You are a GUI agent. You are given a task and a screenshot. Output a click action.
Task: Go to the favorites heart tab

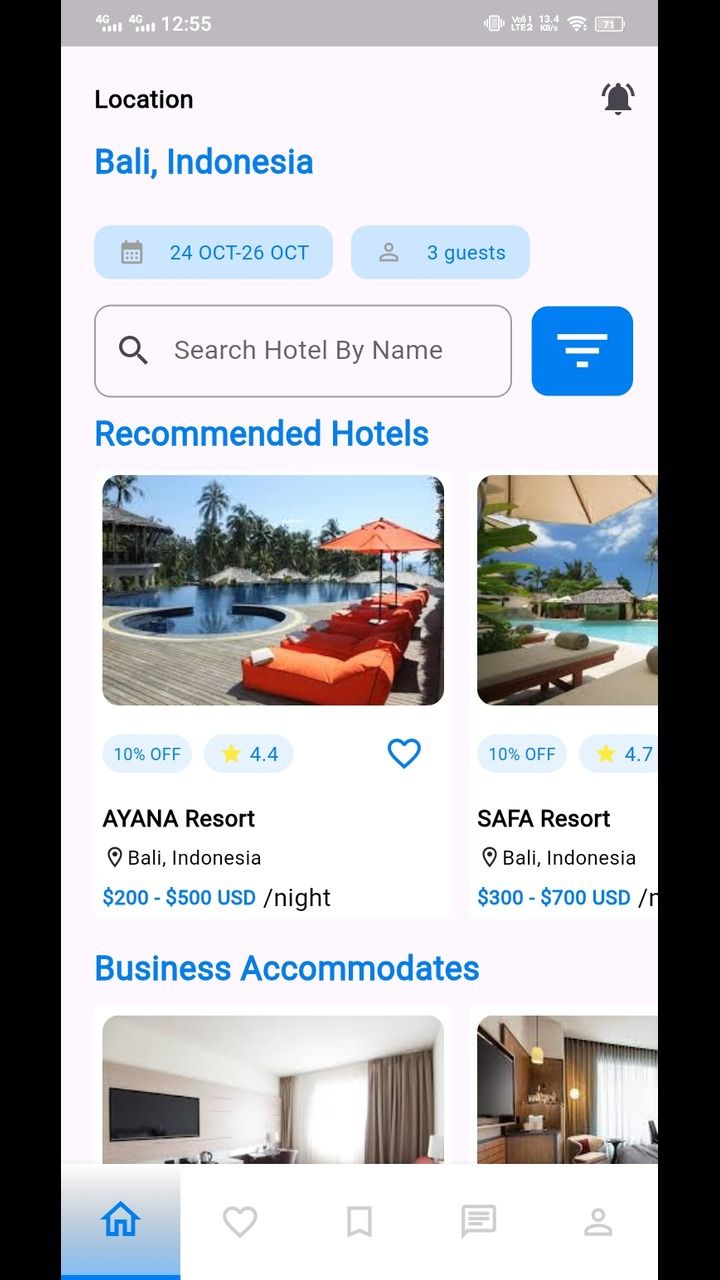tap(240, 1221)
